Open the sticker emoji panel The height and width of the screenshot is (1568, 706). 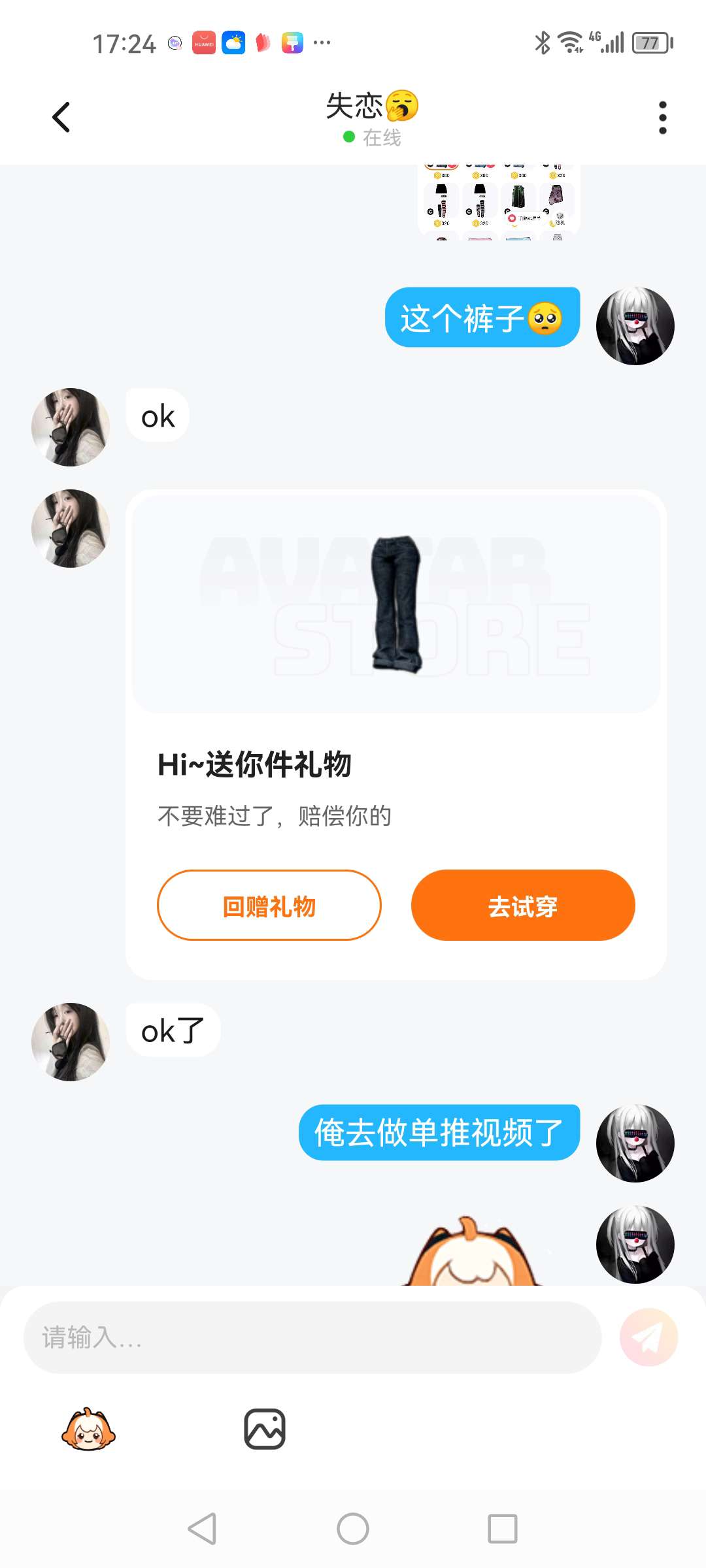[x=88, y=1429]
